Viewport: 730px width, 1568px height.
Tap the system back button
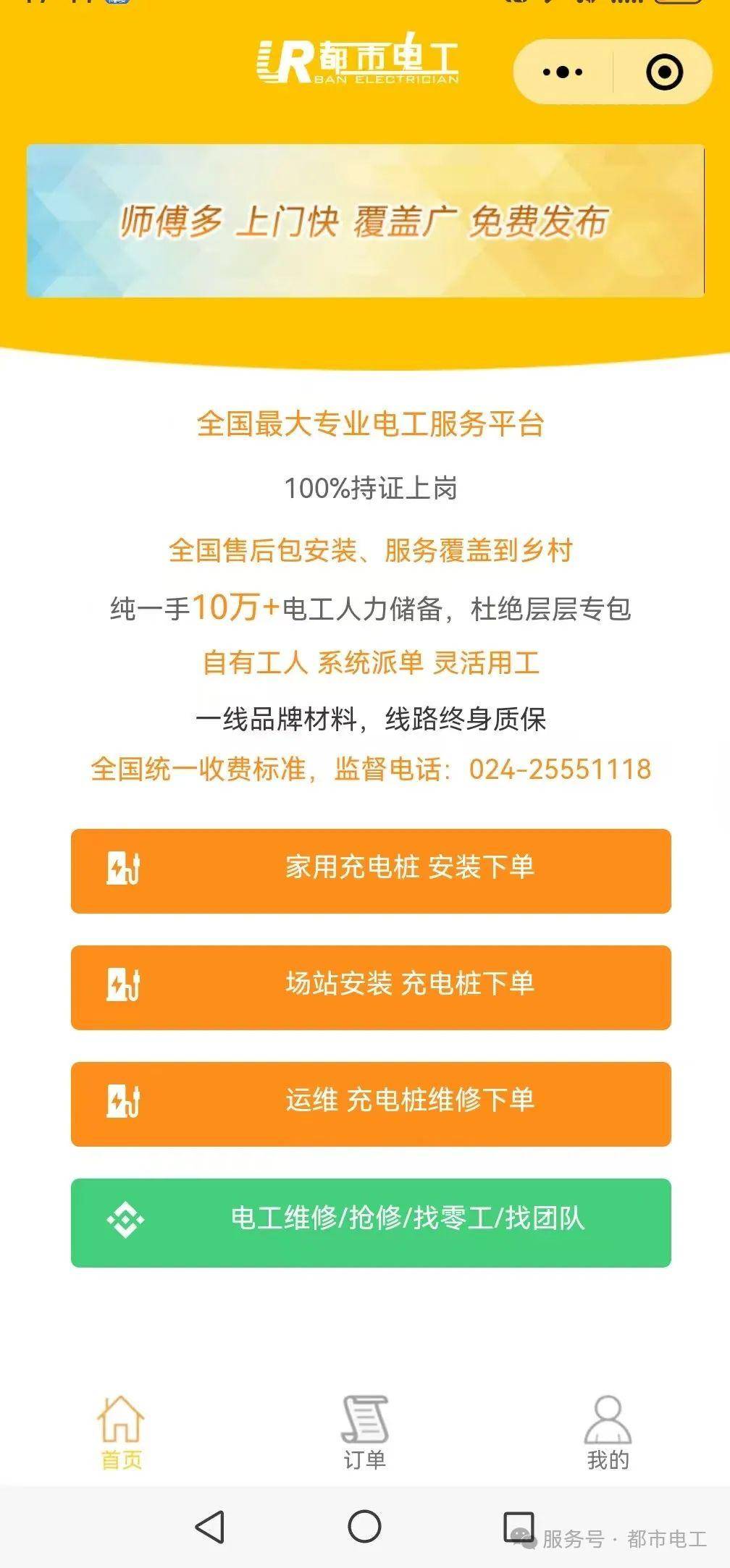[x=210, y=1527]
